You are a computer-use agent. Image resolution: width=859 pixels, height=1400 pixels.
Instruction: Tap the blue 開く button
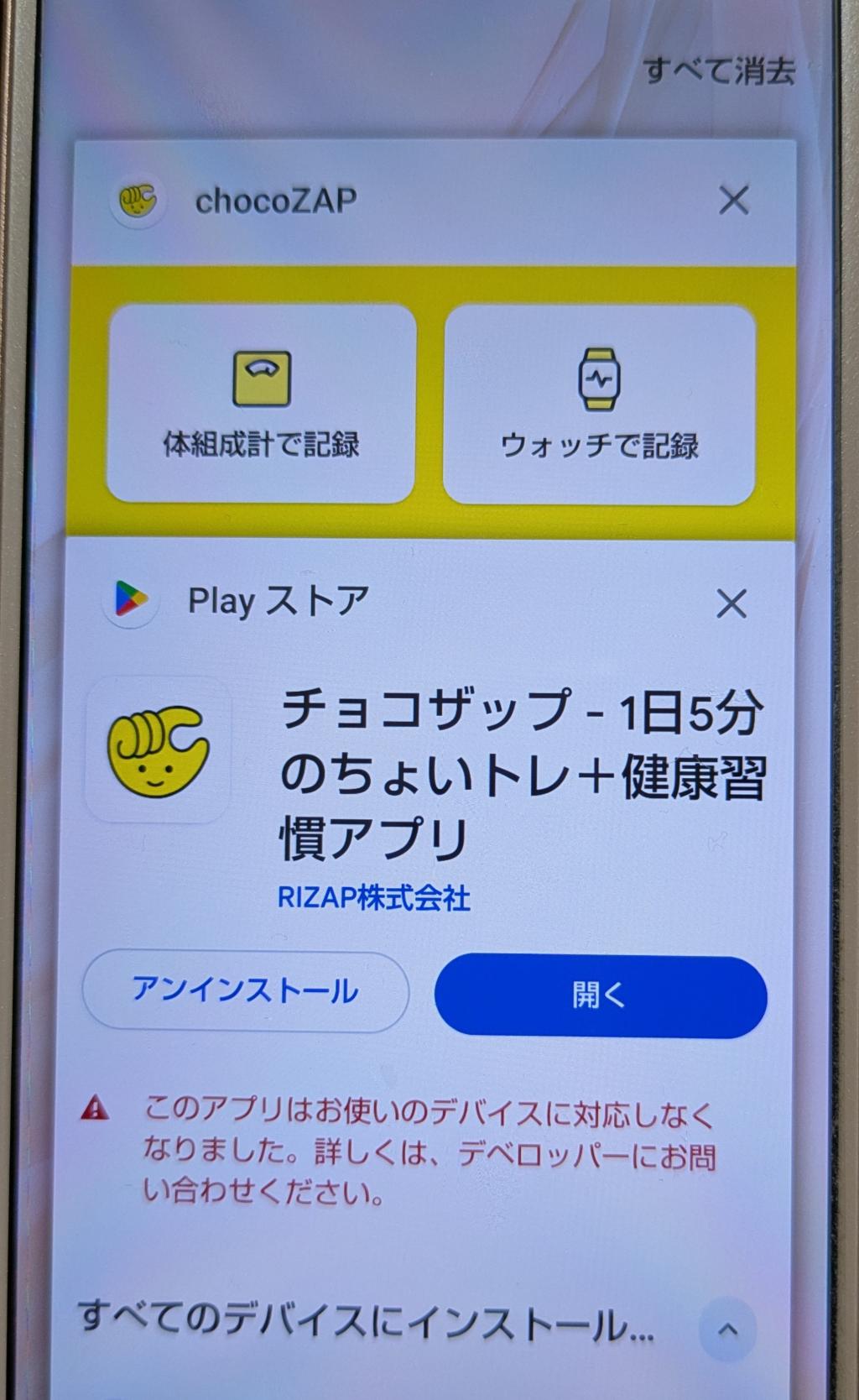tap(600, 995)
